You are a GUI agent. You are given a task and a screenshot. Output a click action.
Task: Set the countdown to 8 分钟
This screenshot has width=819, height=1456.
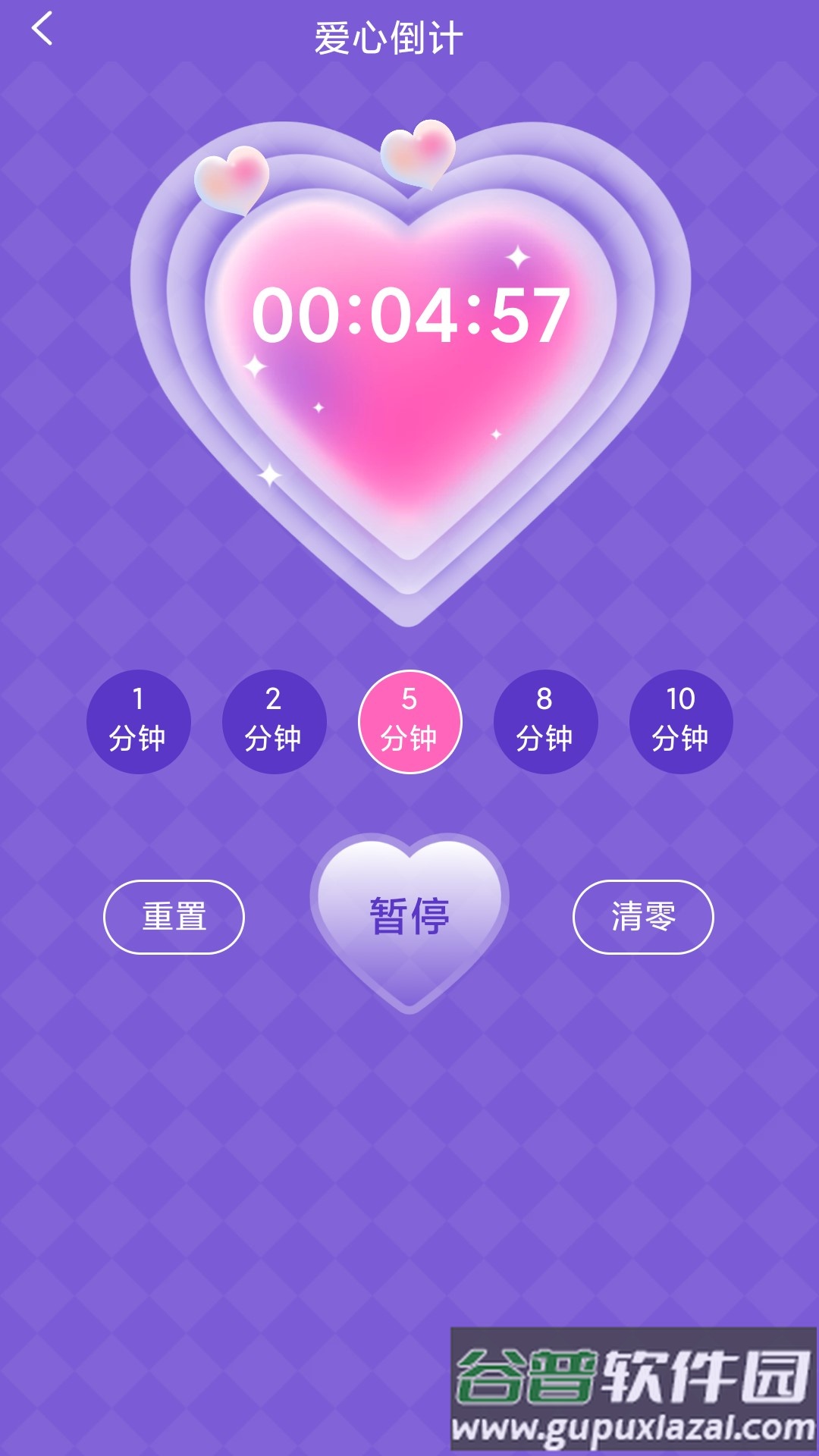(545, 721)
